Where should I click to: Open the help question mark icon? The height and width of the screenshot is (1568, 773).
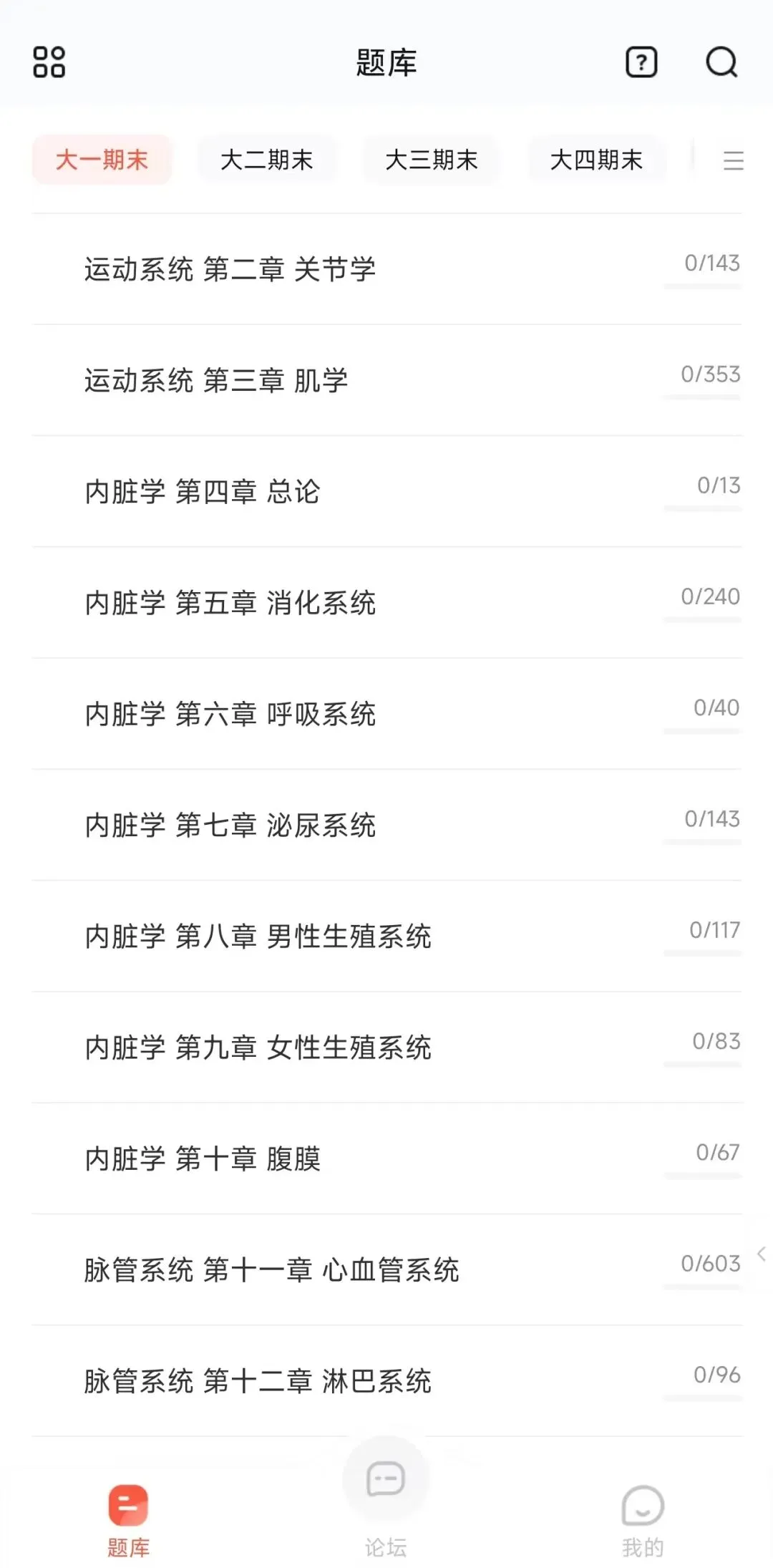coord(641,62)
